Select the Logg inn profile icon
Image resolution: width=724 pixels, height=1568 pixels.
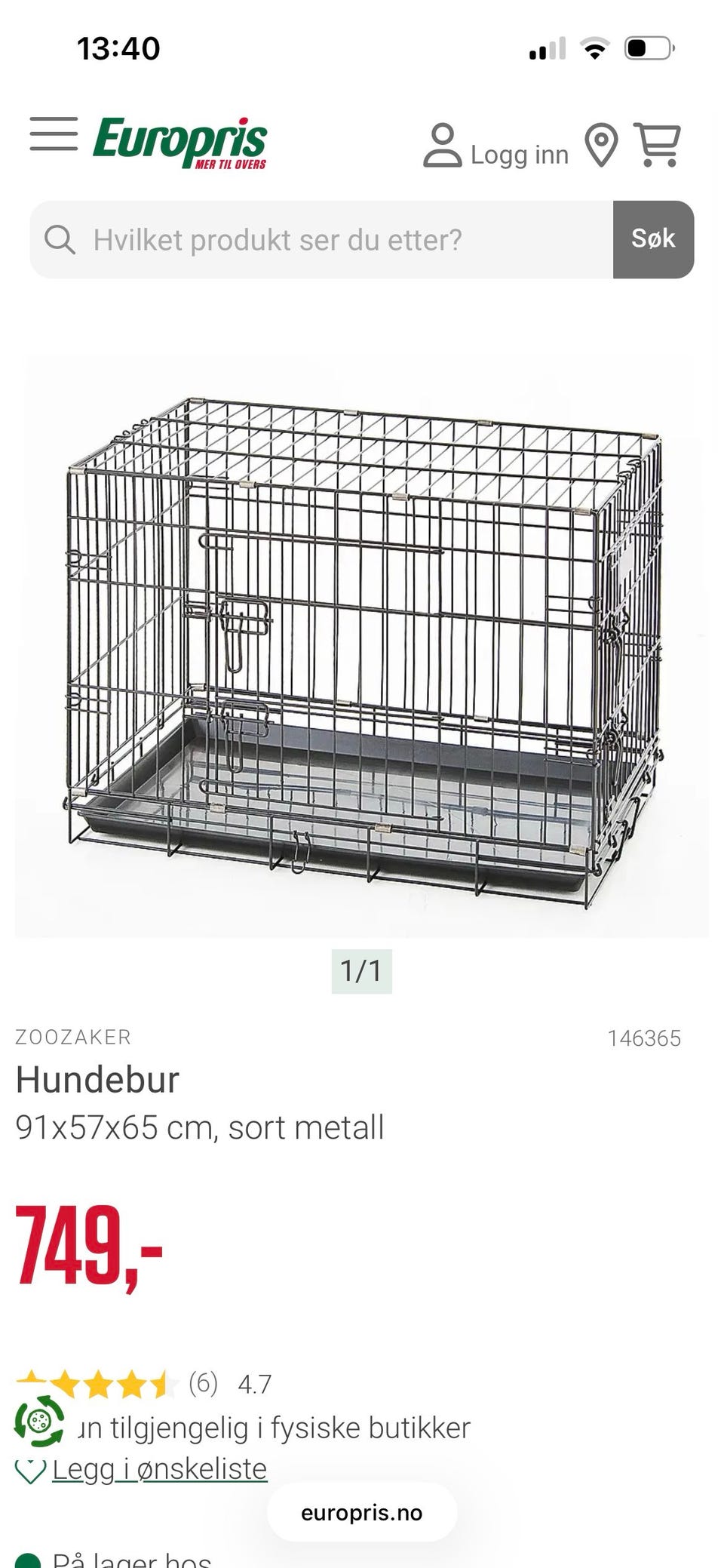click(x=443, y=147)
